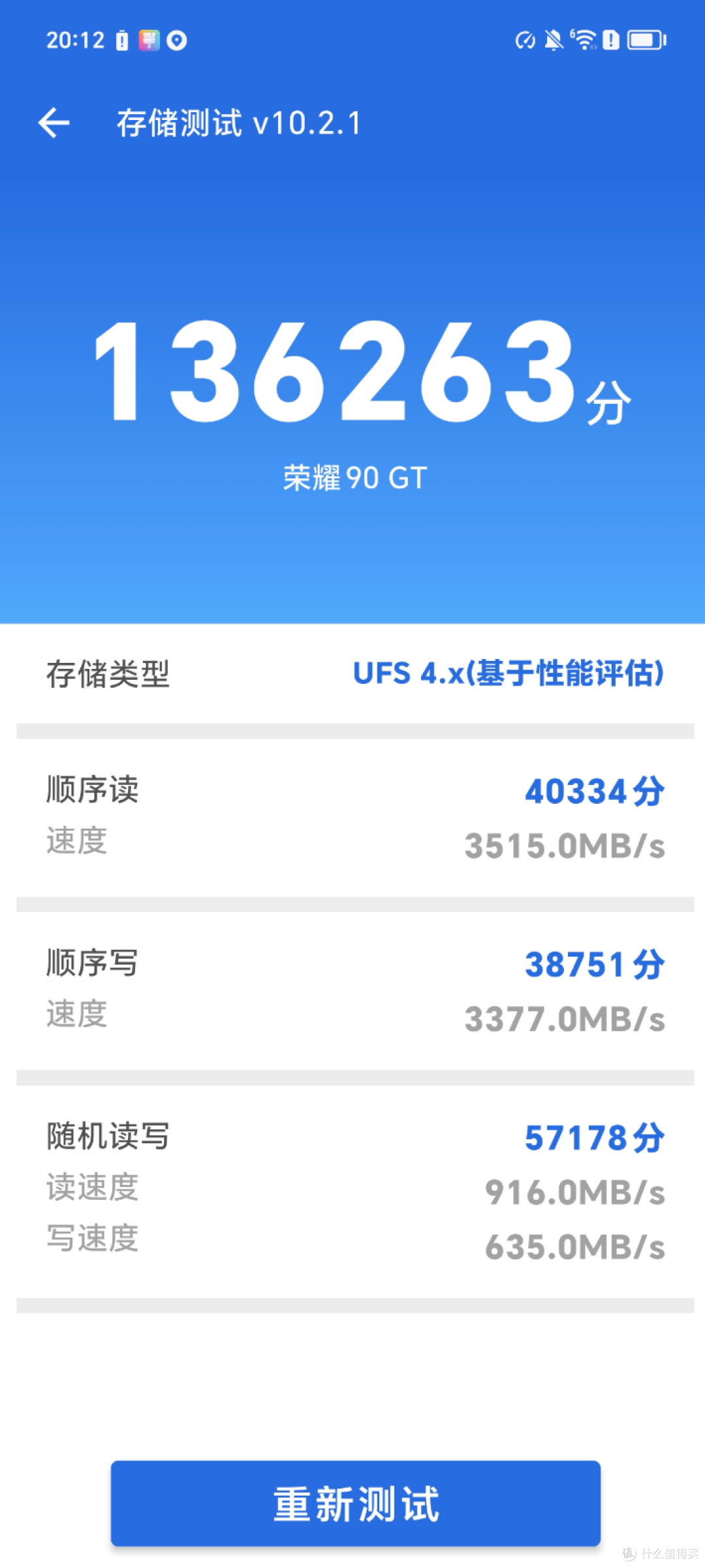
Task: Tap the clock showing 20:12
Action: click(x=76, y=40)
